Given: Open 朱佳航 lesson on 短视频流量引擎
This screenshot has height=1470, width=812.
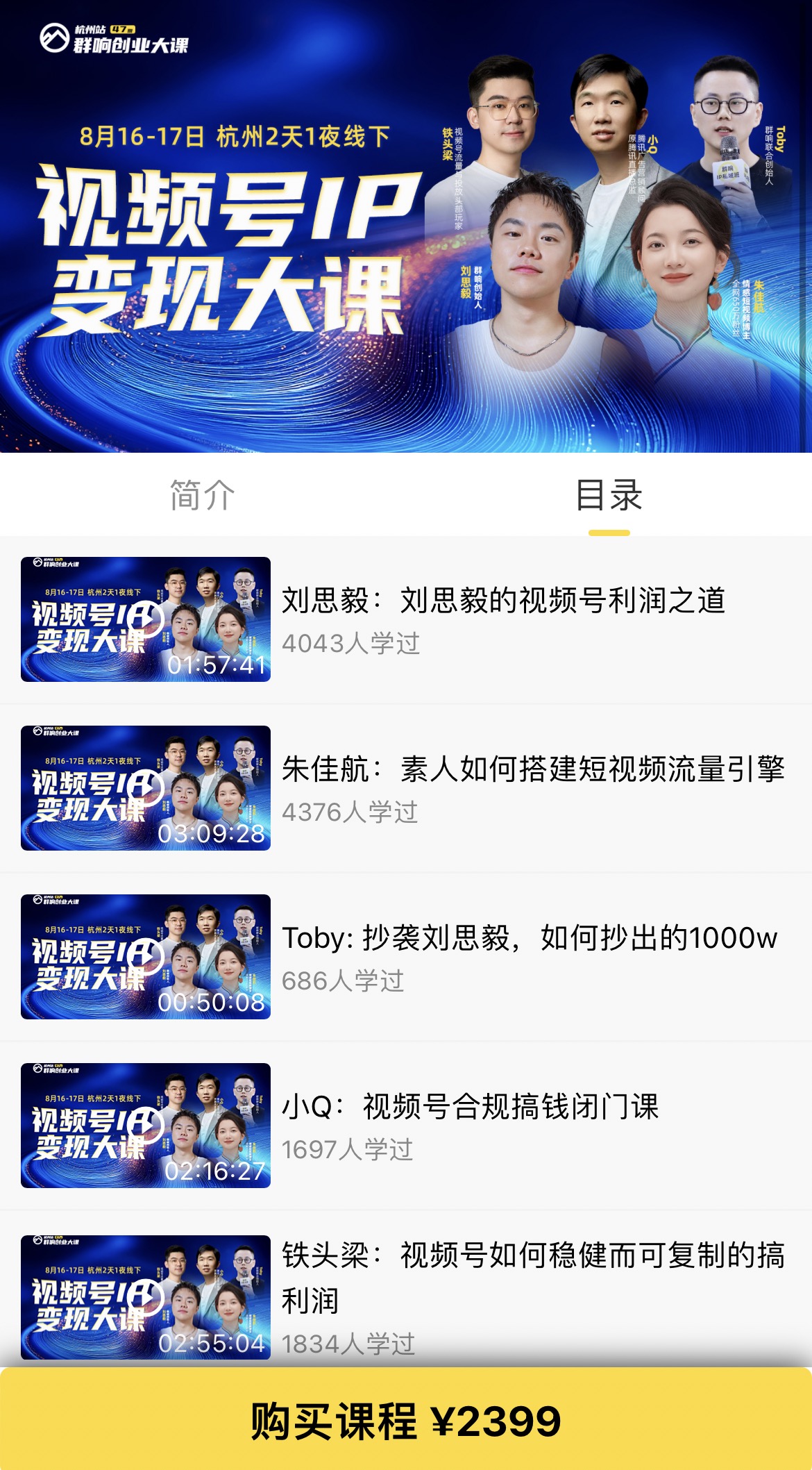Looking at the screenshot, I should pyautogui.click(x=532, y=769).
